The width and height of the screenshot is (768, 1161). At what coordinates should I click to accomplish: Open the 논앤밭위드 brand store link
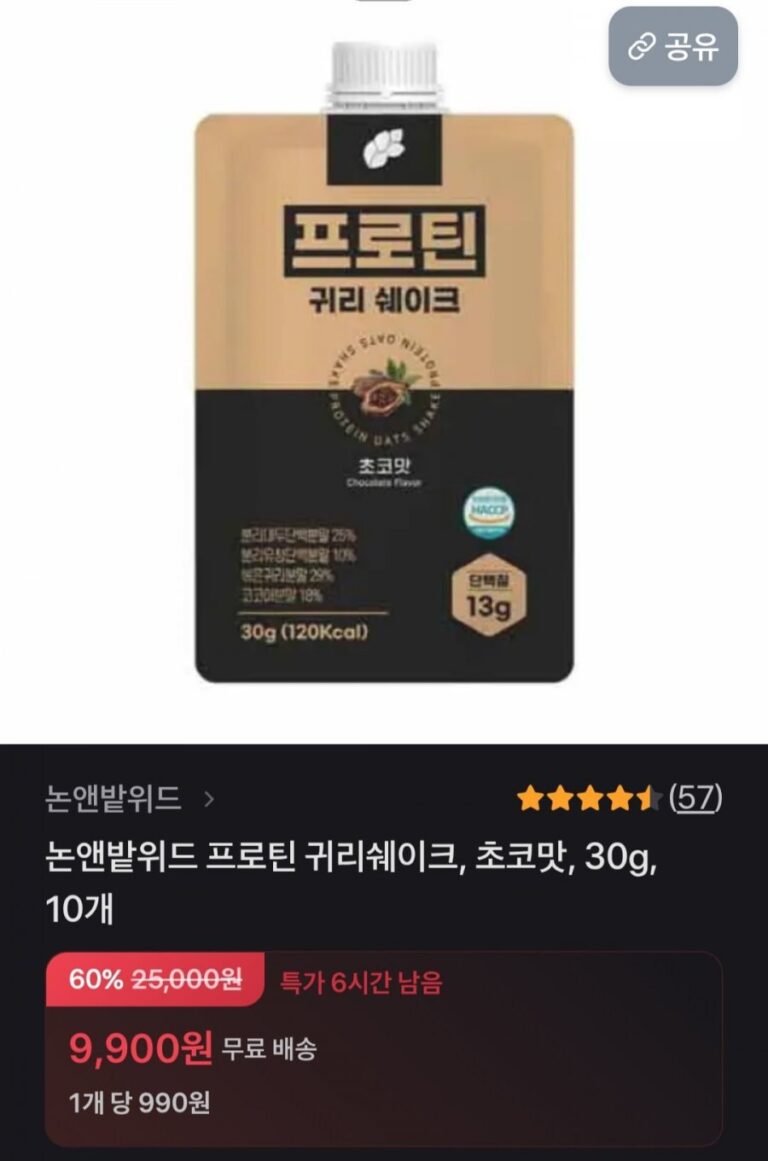128,798
